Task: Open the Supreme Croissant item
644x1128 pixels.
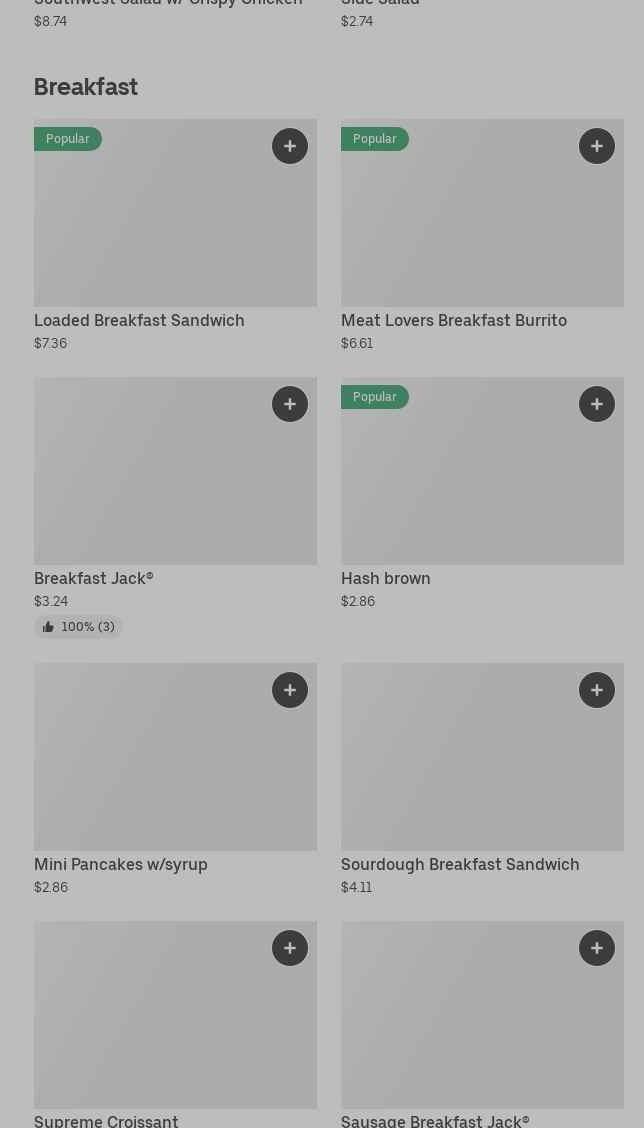Action: pyautogui.click(x=175, y=1025)
